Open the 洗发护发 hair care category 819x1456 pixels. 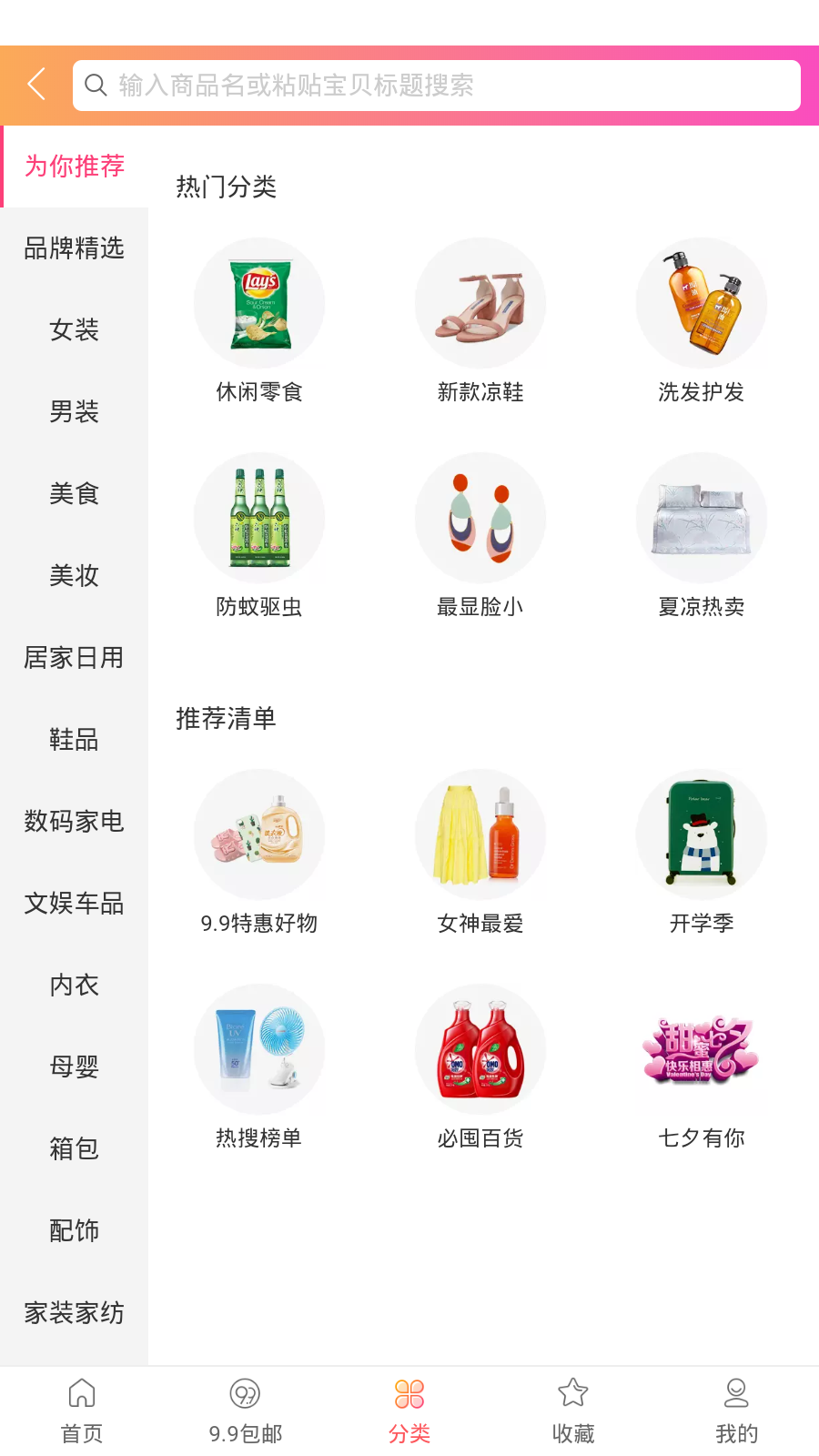(x=701, y=303)
